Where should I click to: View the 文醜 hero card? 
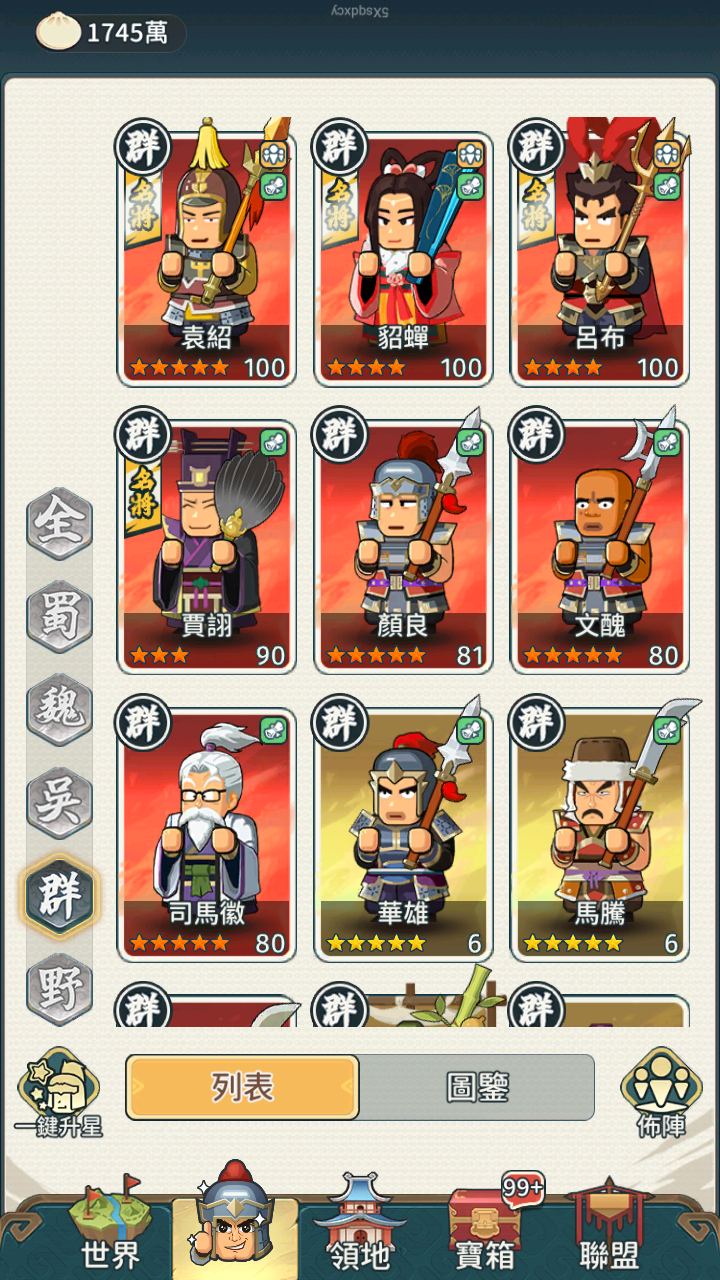(x=600, y=545)
